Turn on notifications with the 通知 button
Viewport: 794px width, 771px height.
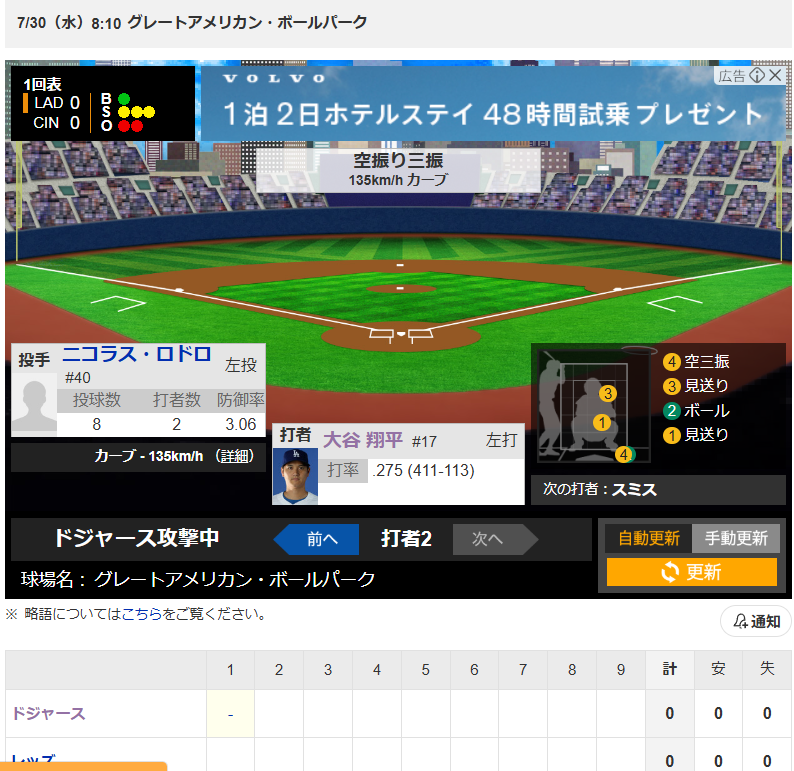click(x=756, y=622)
